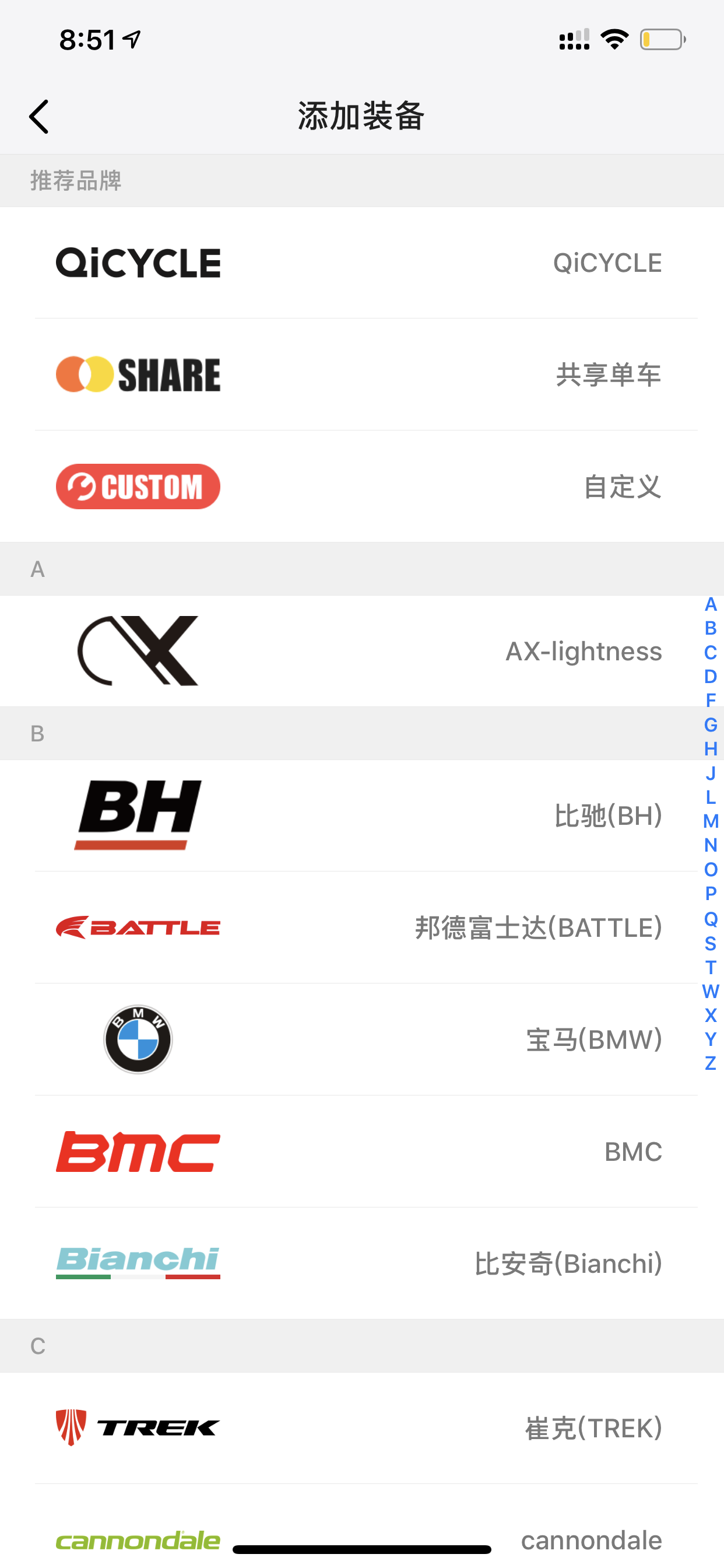Screen dimensions: 724x1568
Task: Jump to letter T in index
Action: point(710,967)
